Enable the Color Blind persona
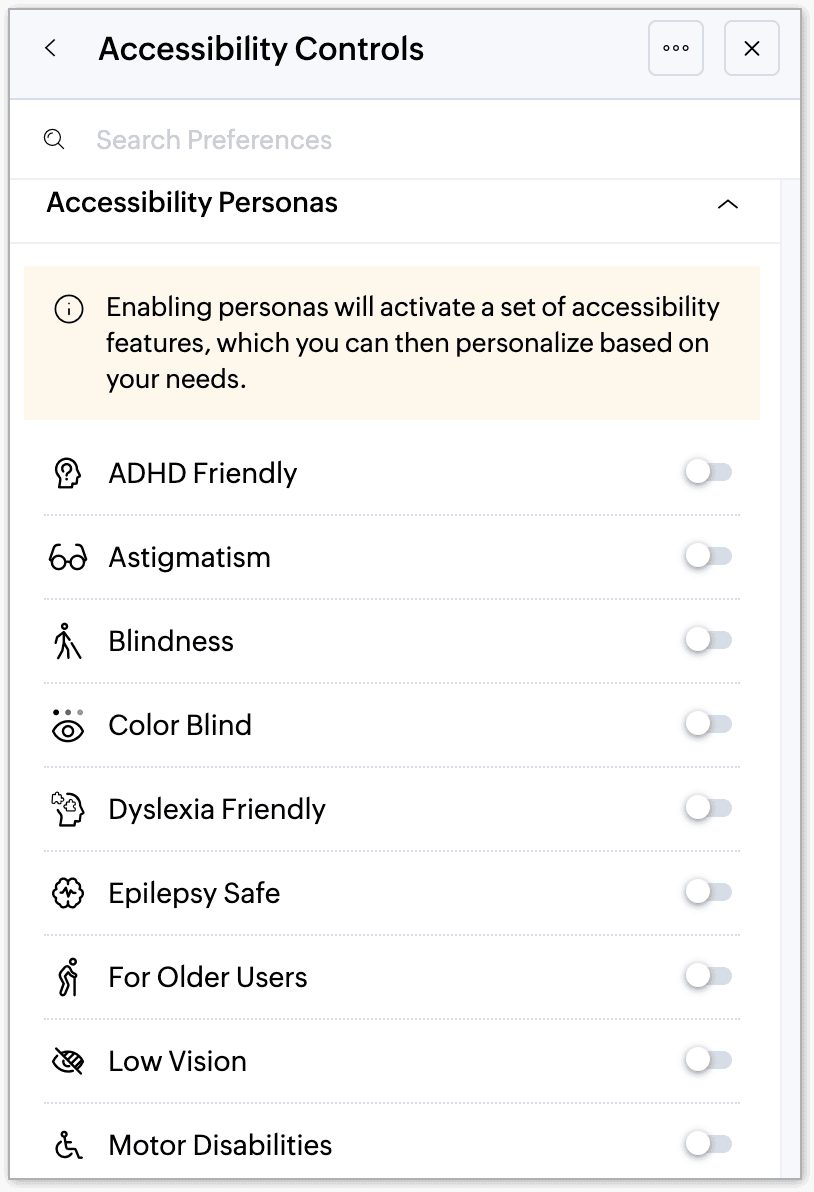The height and width of the screenshot is (1192, 814). click(709, 724)
